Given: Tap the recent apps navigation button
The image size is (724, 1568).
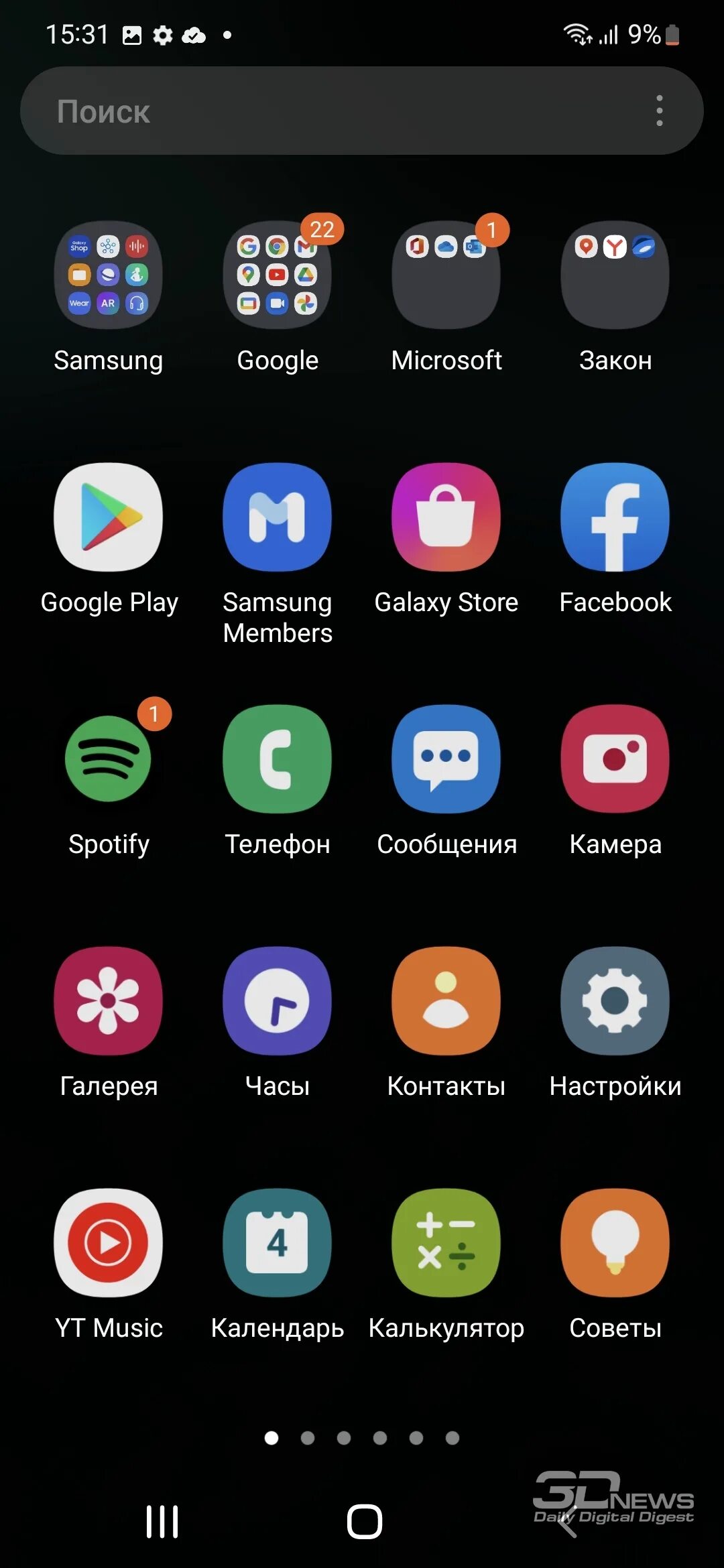Looking at the screenshot, I should point(162,1521).
